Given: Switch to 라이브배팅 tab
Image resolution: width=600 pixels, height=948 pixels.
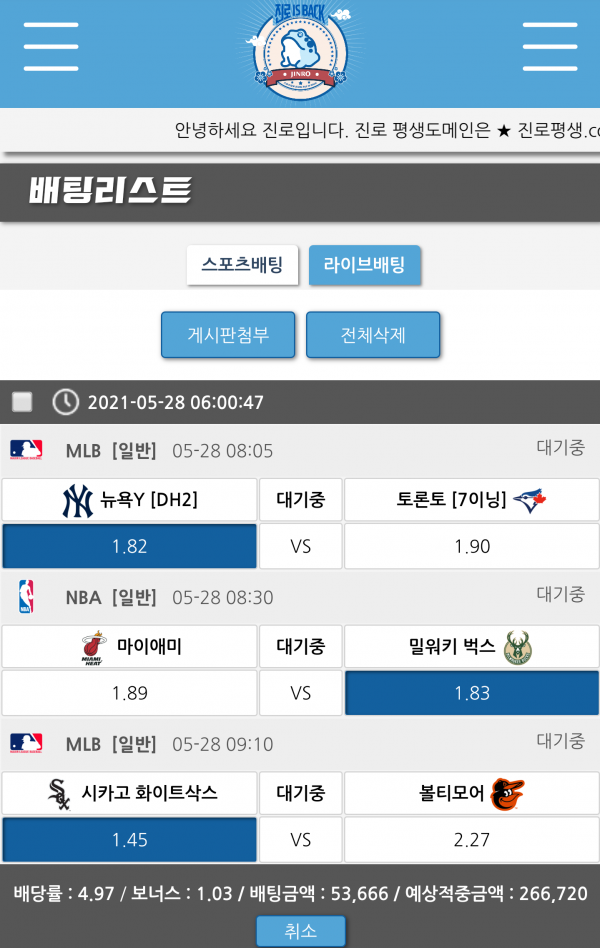Looking at the screenshot, I should pyautogui.click(x=364, y=265).
